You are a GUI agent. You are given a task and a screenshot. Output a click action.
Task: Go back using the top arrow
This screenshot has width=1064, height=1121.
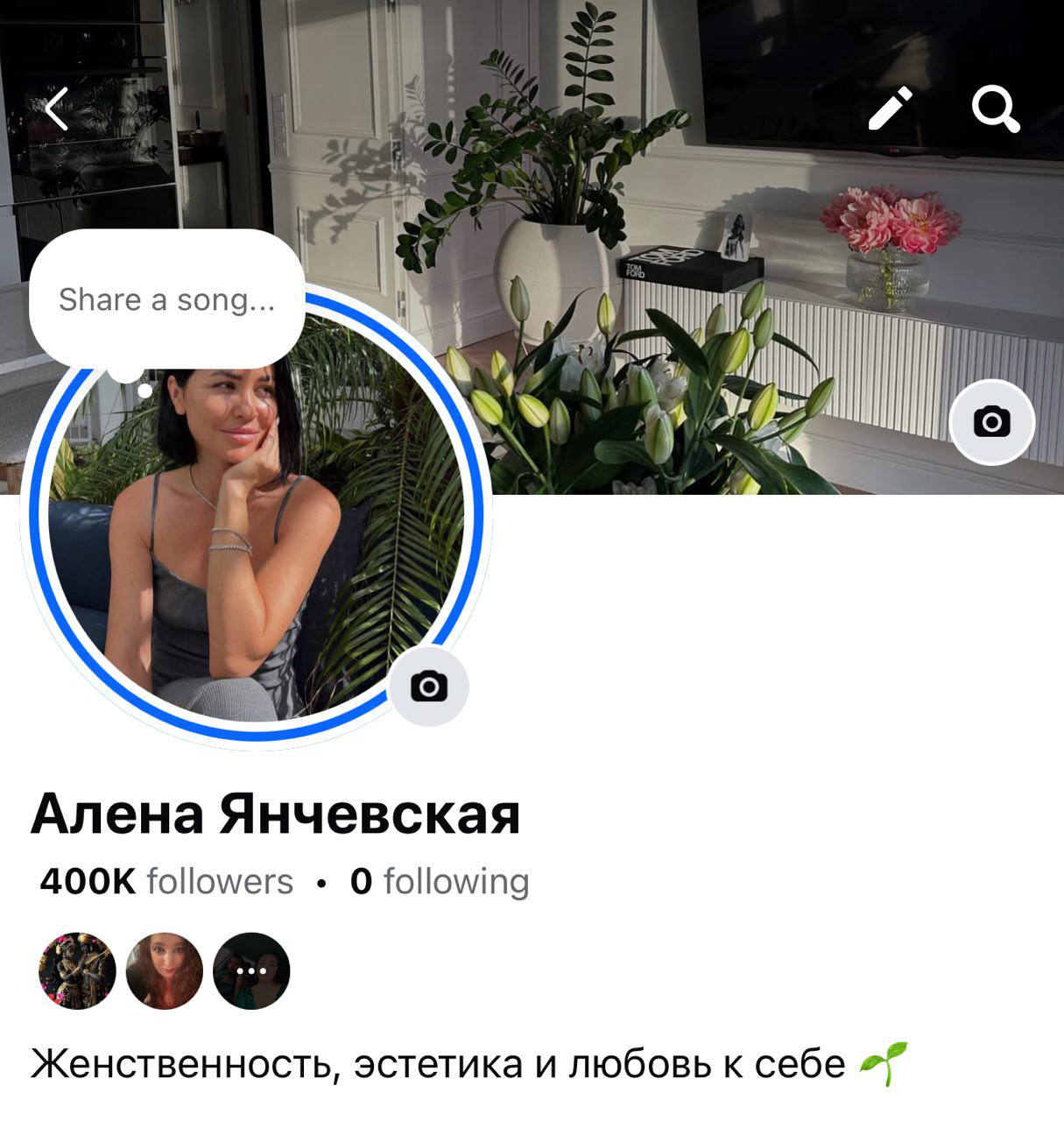(57, 109)
